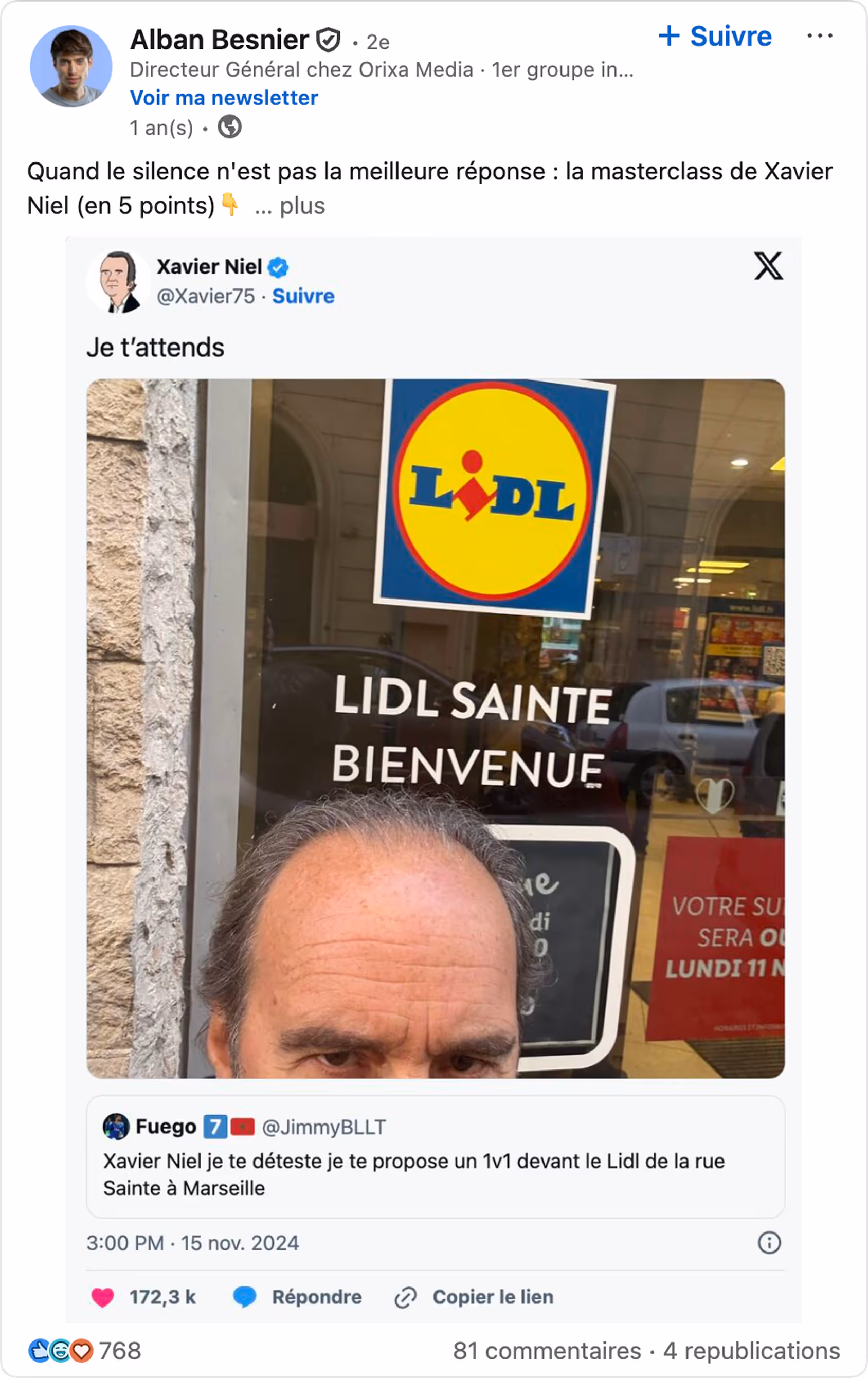View the 4 republications
This screenshot has width=868, height=1378.
(748, 1352)
